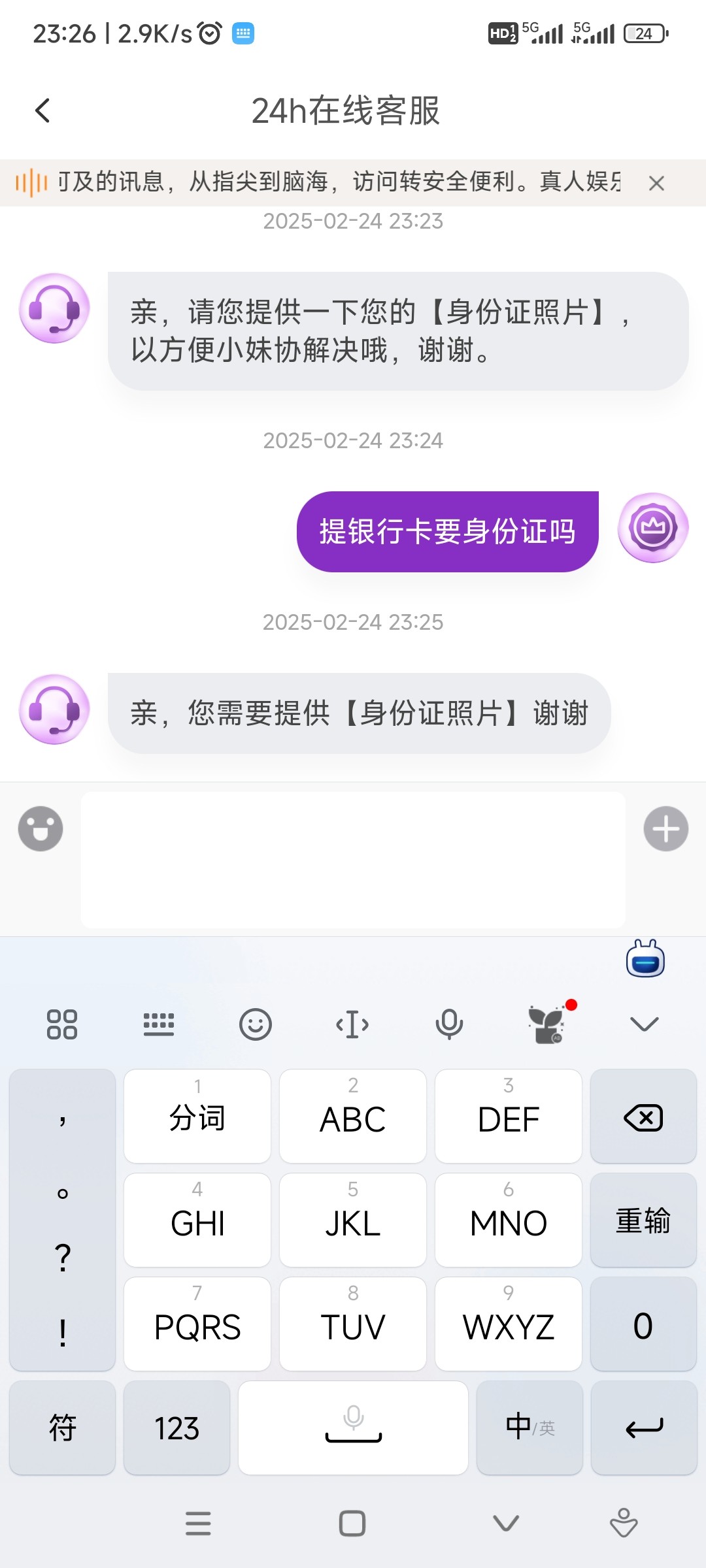Dismiss the scrolling announcement banner
This screenshot has width=706, height=1568.
[x=656, y=184]
